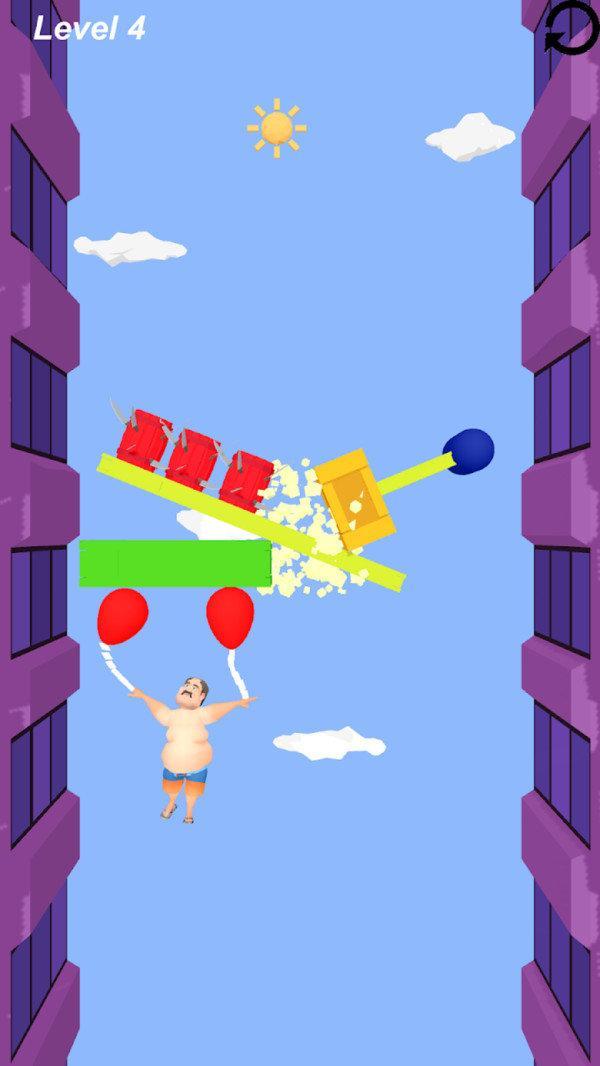Restart the level with the reload icon
Image resolution: width=600 pixels, height=1066 pixels.
pyautogui.click(x=571, y=27)
